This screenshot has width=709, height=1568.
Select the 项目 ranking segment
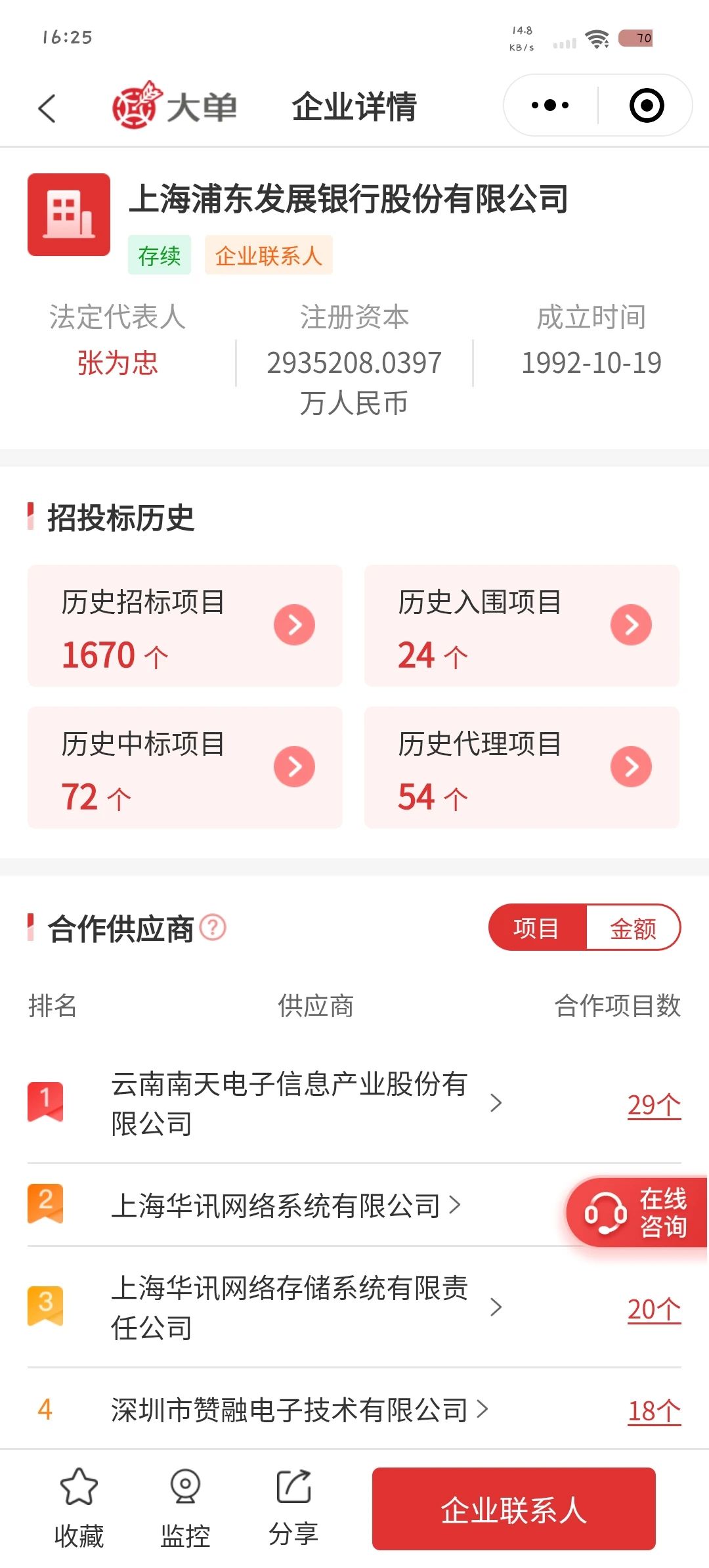pos(536,928)
